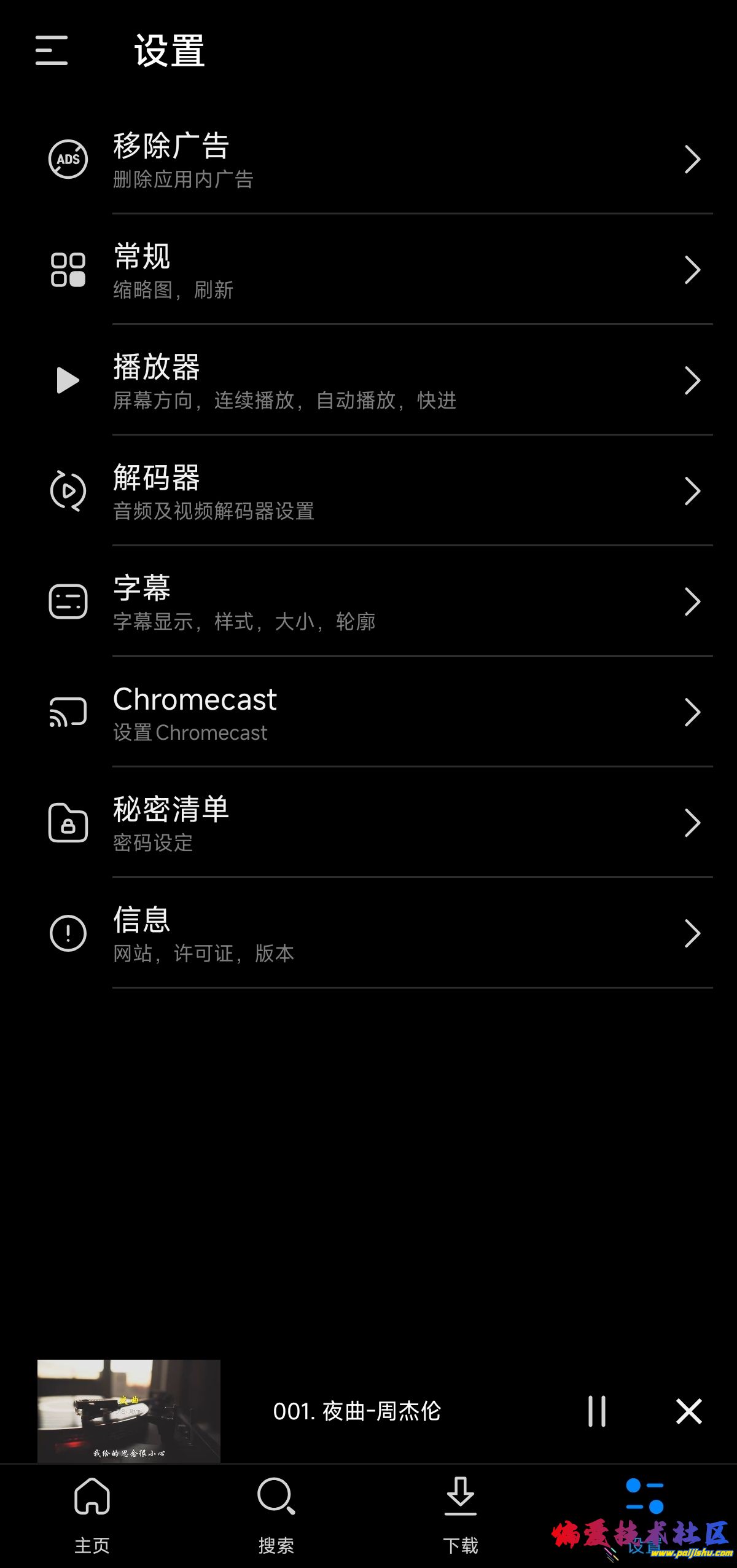Switch to the 主页 tab

(x=92, y=1515)
